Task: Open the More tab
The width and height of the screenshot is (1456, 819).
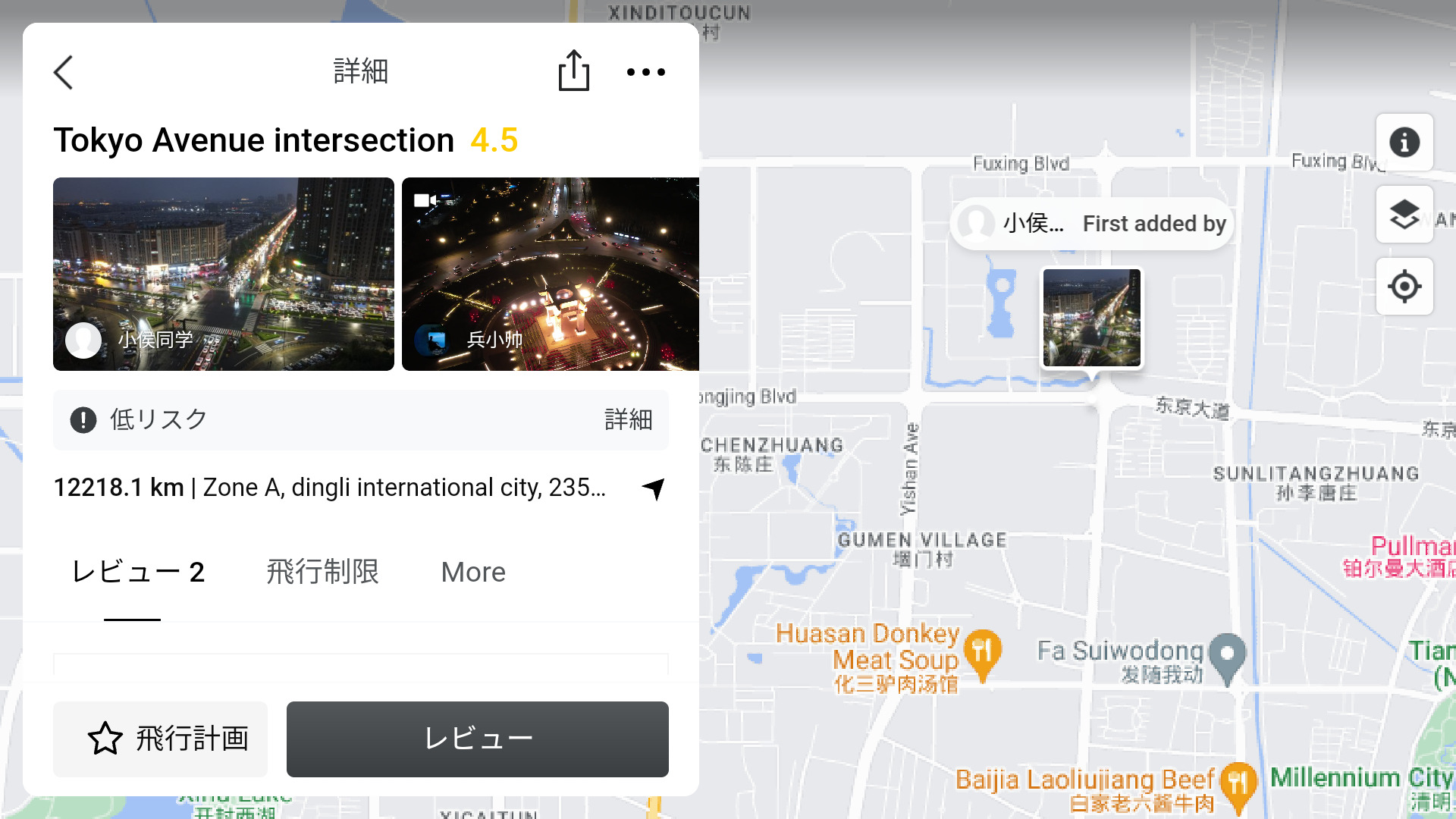Action: pyautogui.click(x=473, y=573)
